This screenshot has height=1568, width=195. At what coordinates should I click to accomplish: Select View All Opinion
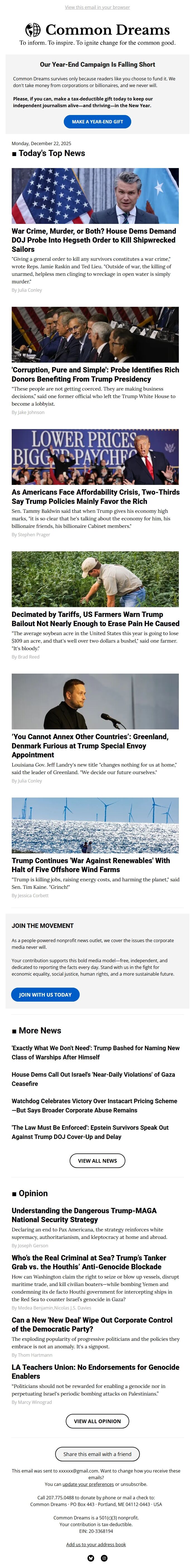pyautogui.click(x=97, y=1421)
